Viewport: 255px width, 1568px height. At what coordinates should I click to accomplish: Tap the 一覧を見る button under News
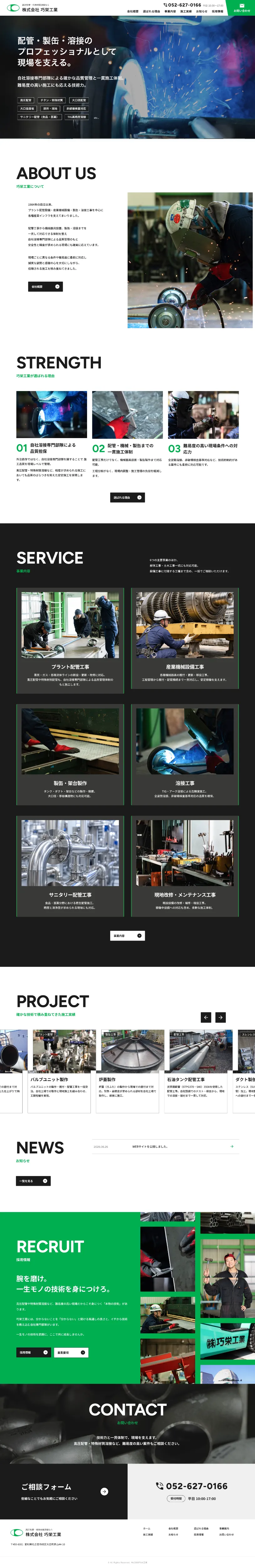[x=34, y=1181]
